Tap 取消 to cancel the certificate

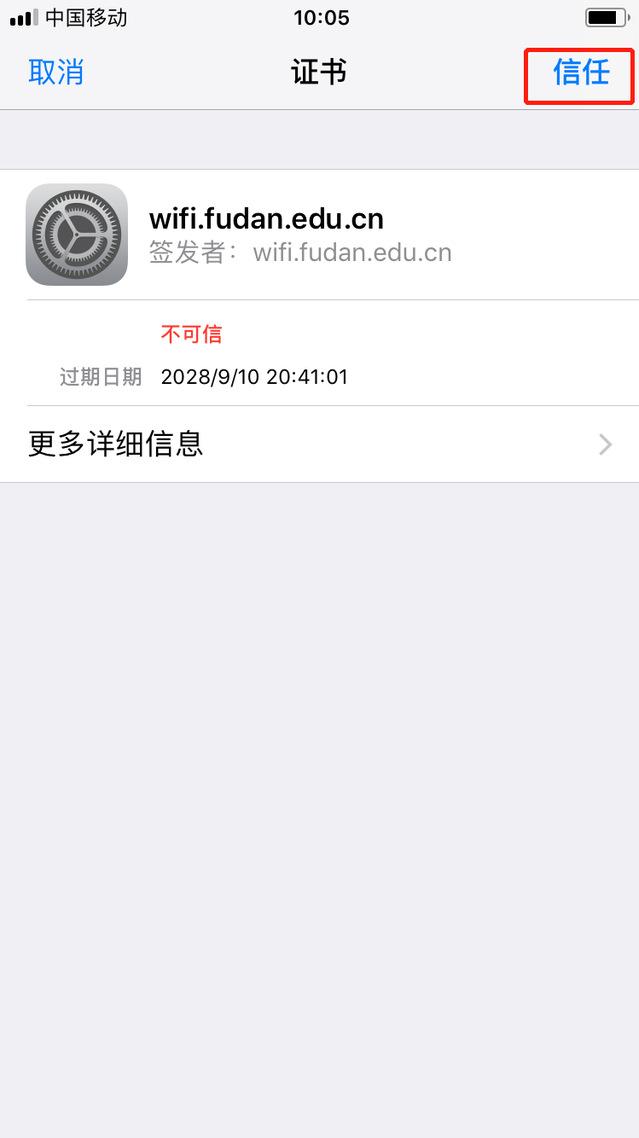point(56,73)
